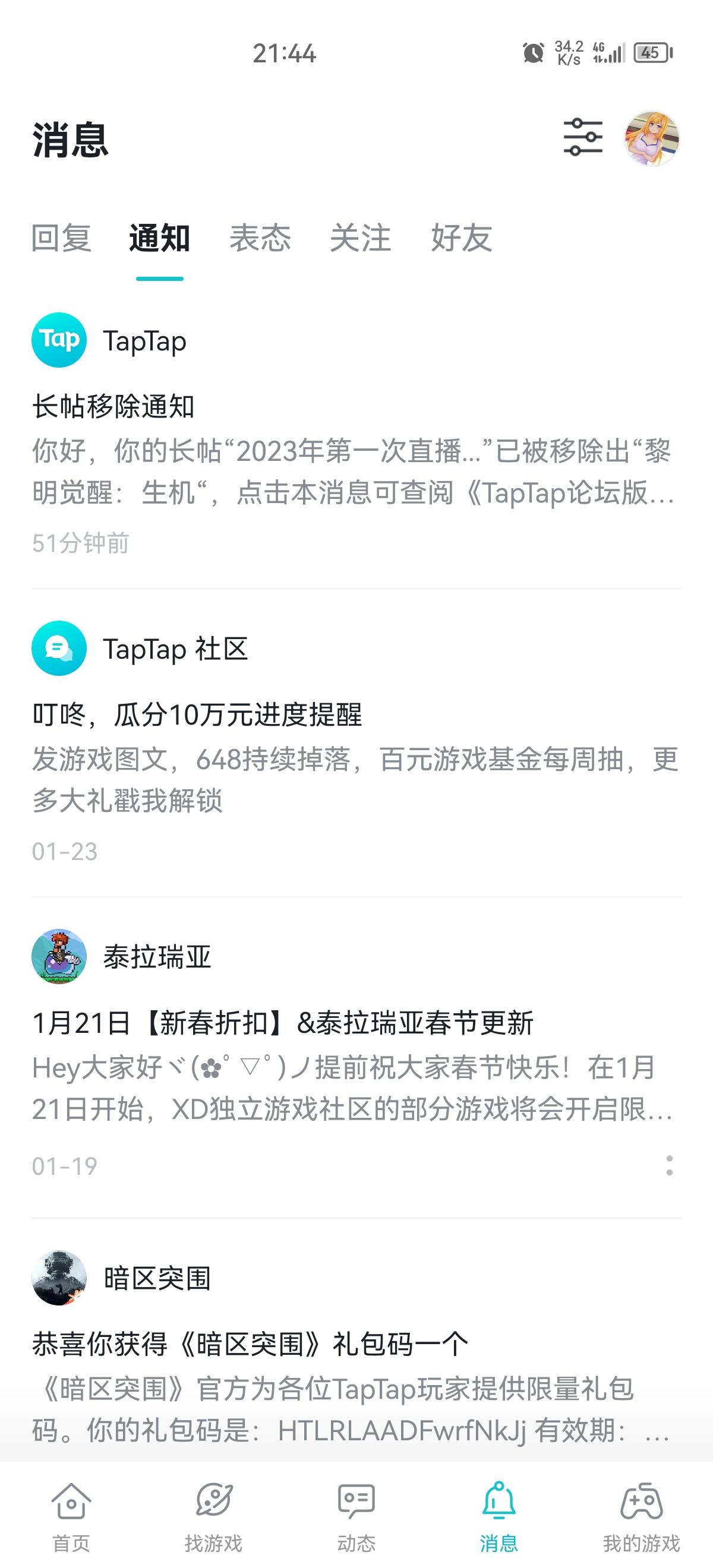Viewport: 713px width, 1568px height.
Task: Open the 我的游戏 tab
Action: tap(641, 1516)
